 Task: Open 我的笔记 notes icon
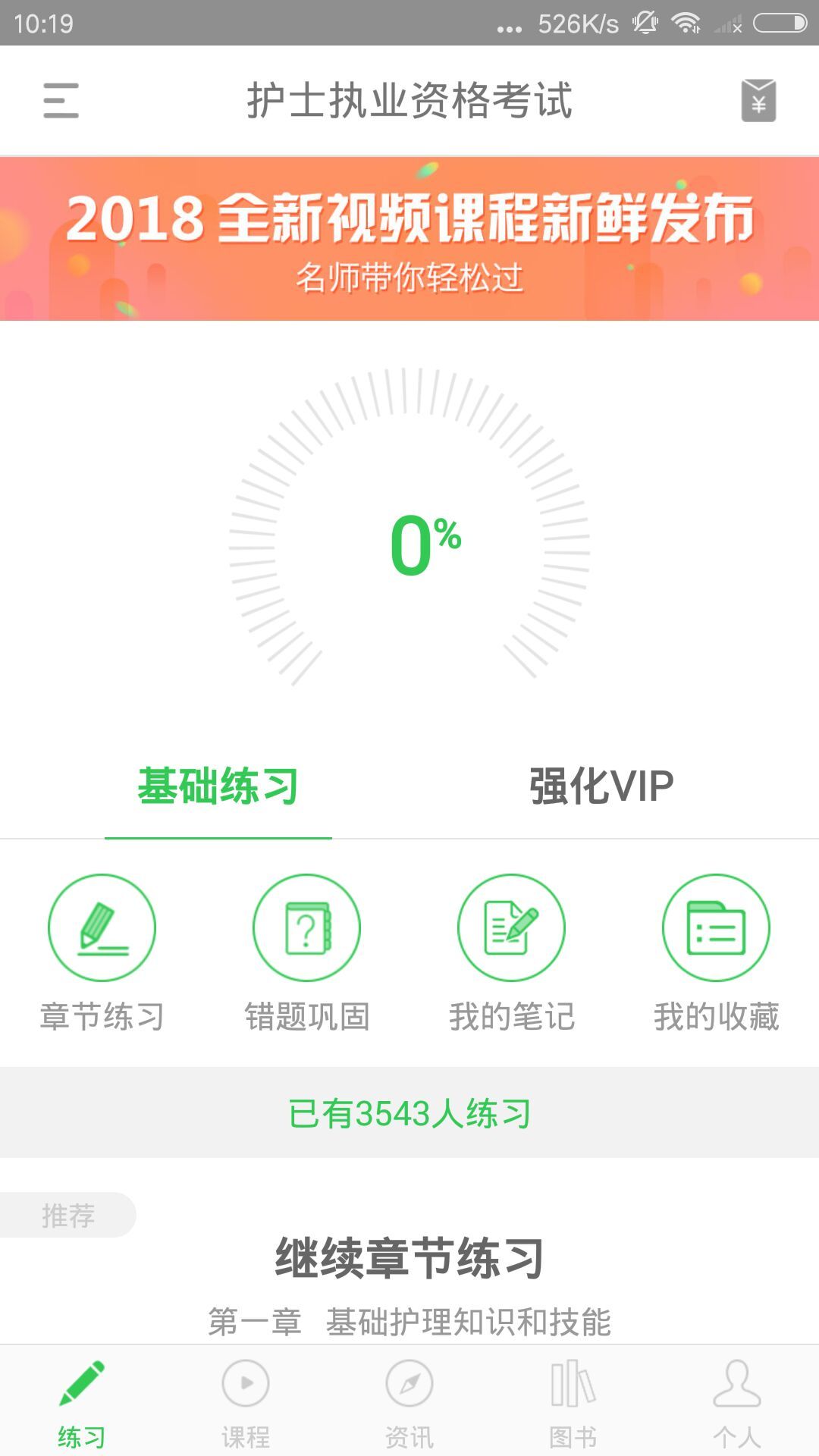pyautogui.click(x=511, y=927)
